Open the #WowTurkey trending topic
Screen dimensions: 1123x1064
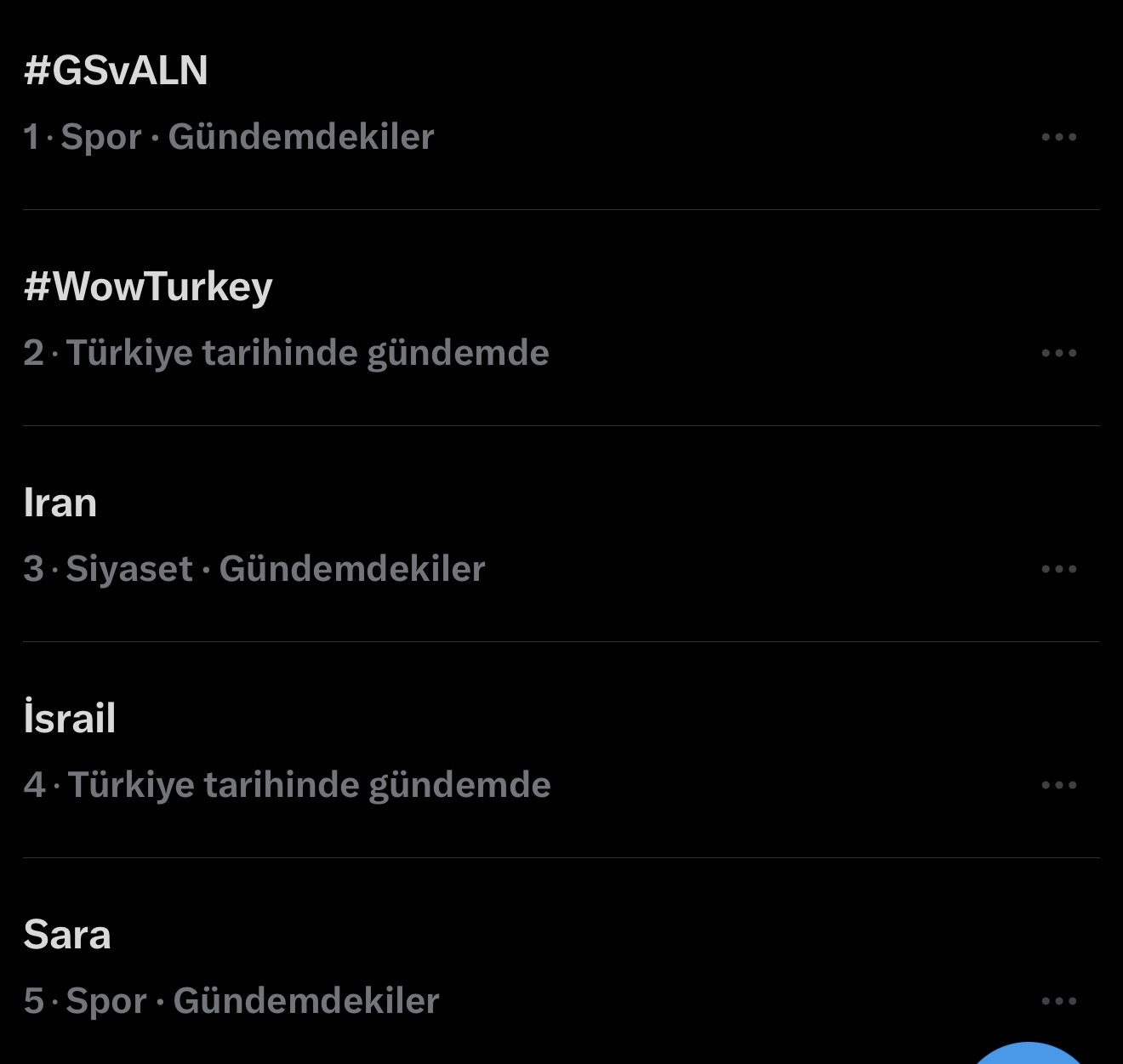click(x=149, y=287)
